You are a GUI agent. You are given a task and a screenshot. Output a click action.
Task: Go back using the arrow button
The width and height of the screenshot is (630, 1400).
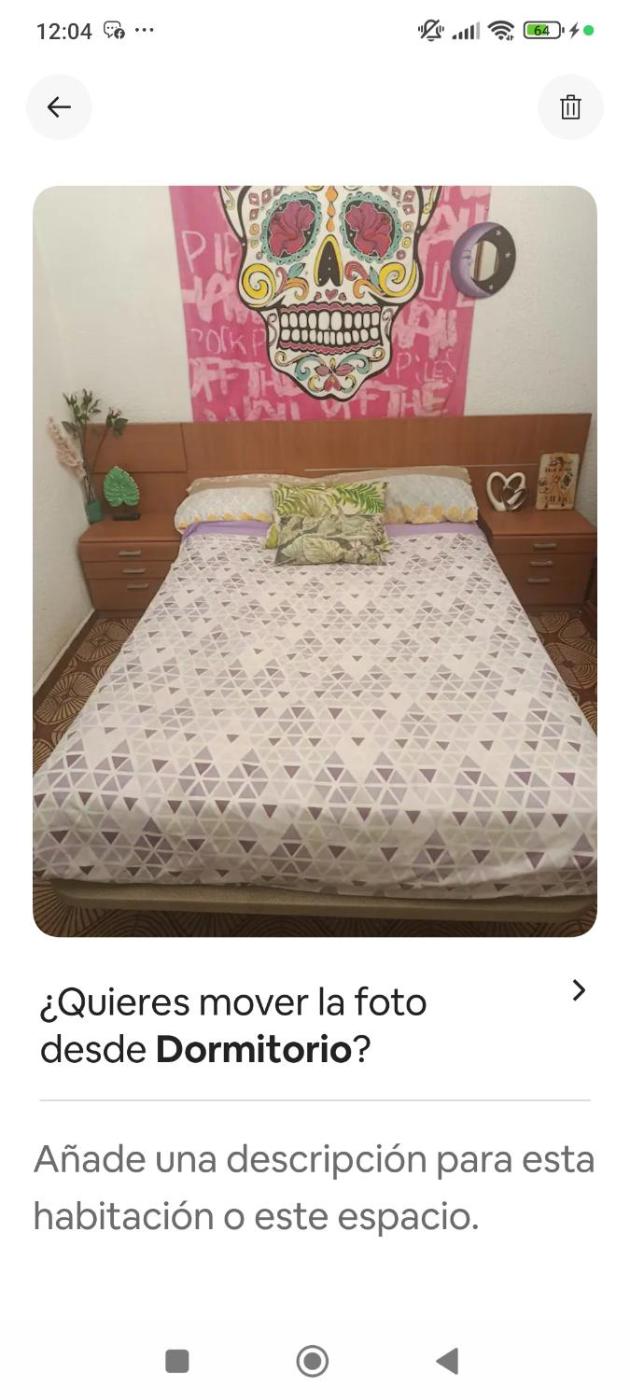[x=59, y=107]
